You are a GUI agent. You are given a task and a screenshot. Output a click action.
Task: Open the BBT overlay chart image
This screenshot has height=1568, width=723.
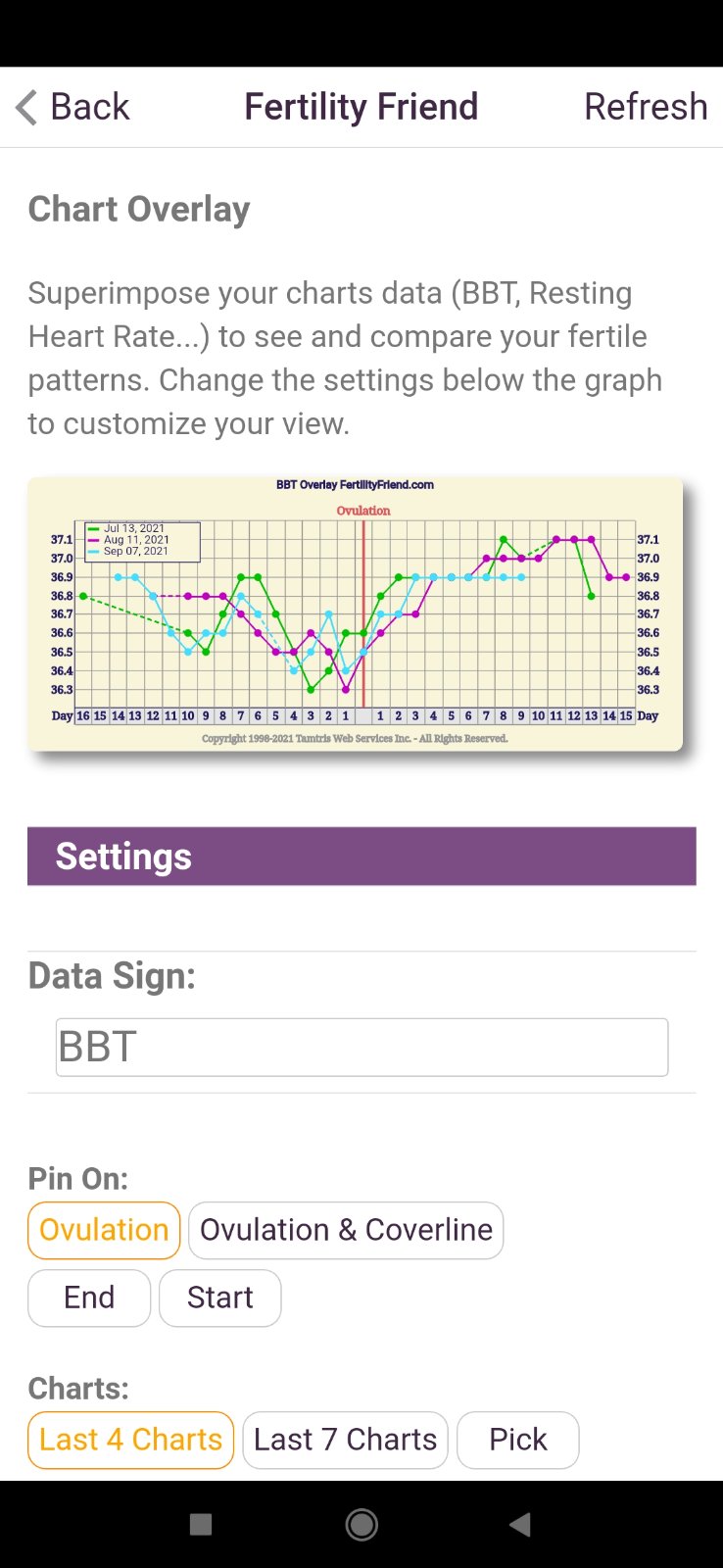pyautogui.click(x=355, y=613)
